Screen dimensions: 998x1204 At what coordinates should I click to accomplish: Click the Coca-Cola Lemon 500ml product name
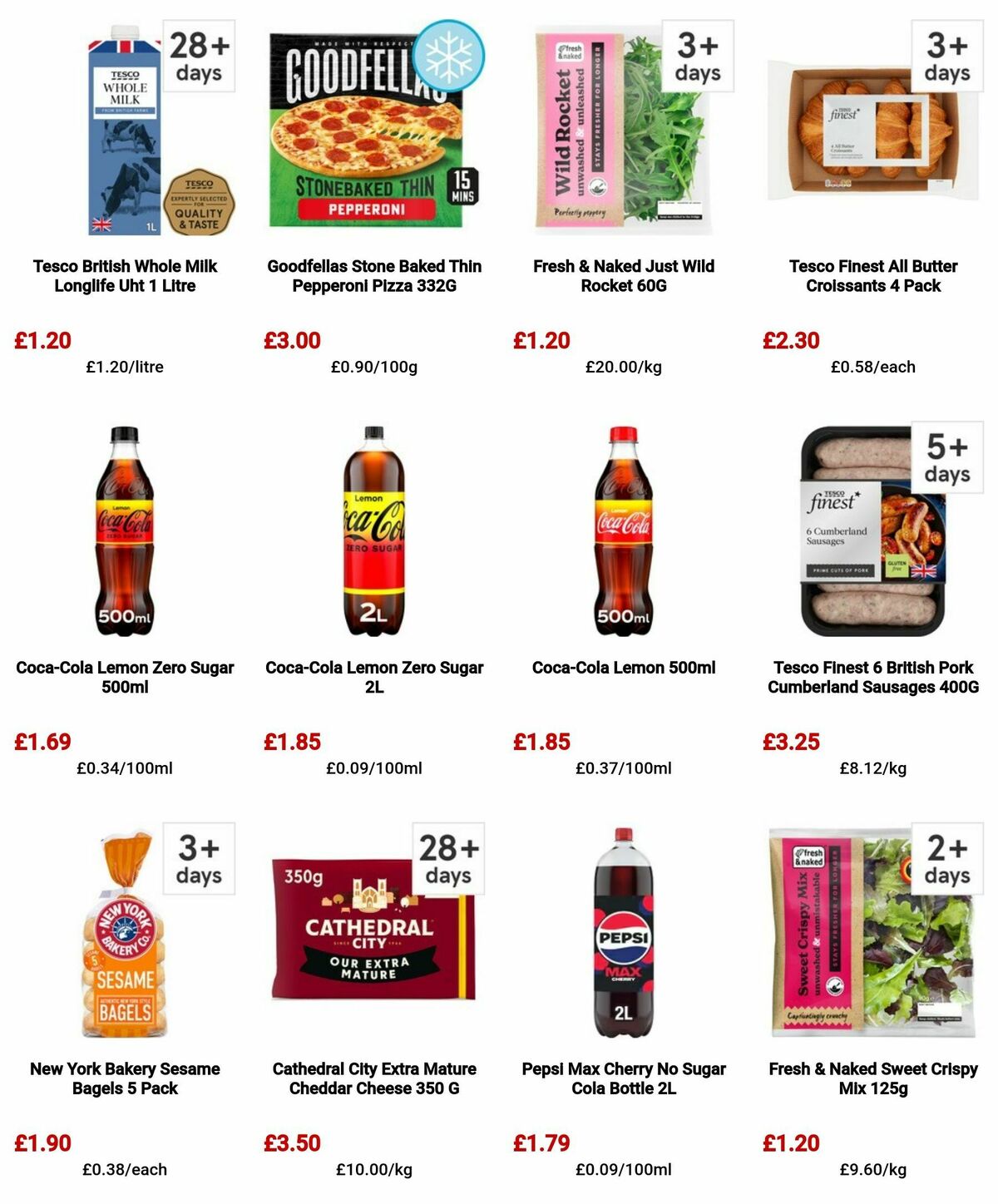623,667
